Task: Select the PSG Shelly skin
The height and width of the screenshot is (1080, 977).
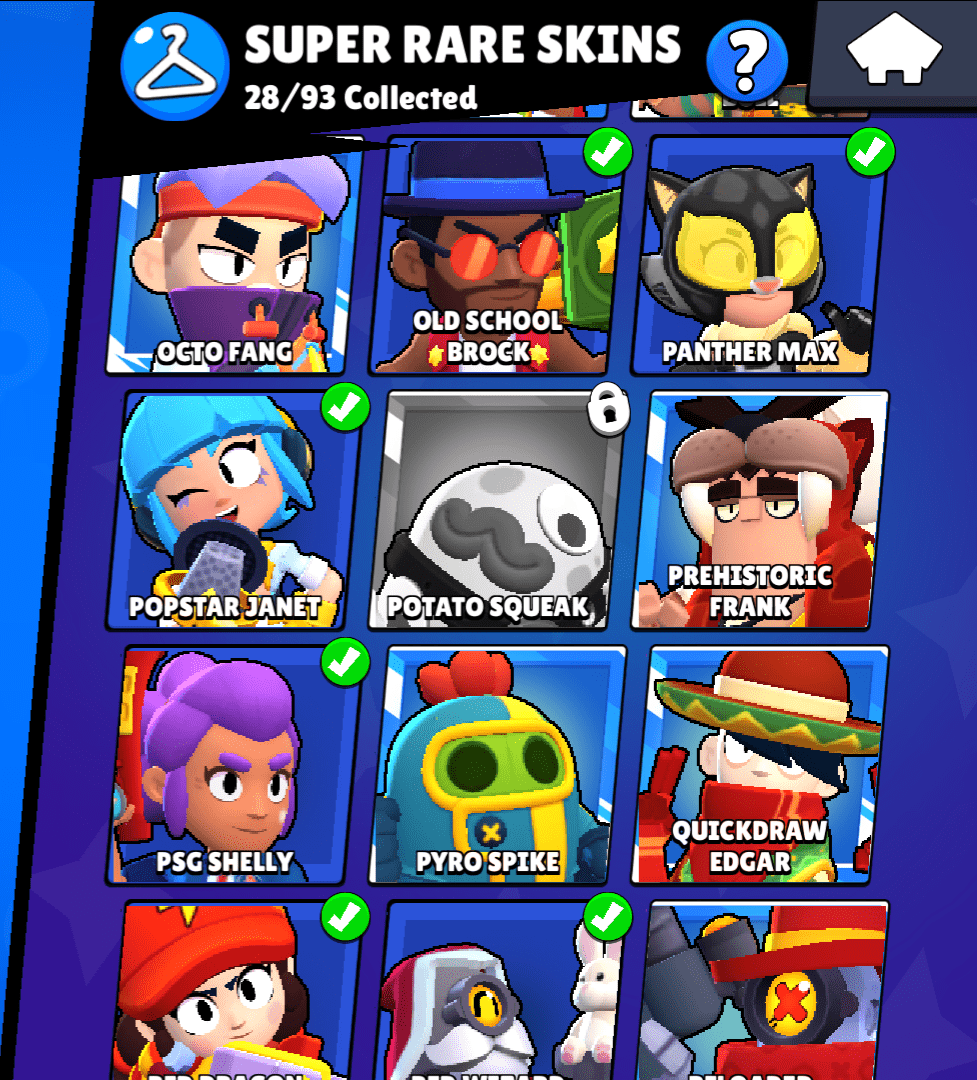Action: (x=237, y=765)
